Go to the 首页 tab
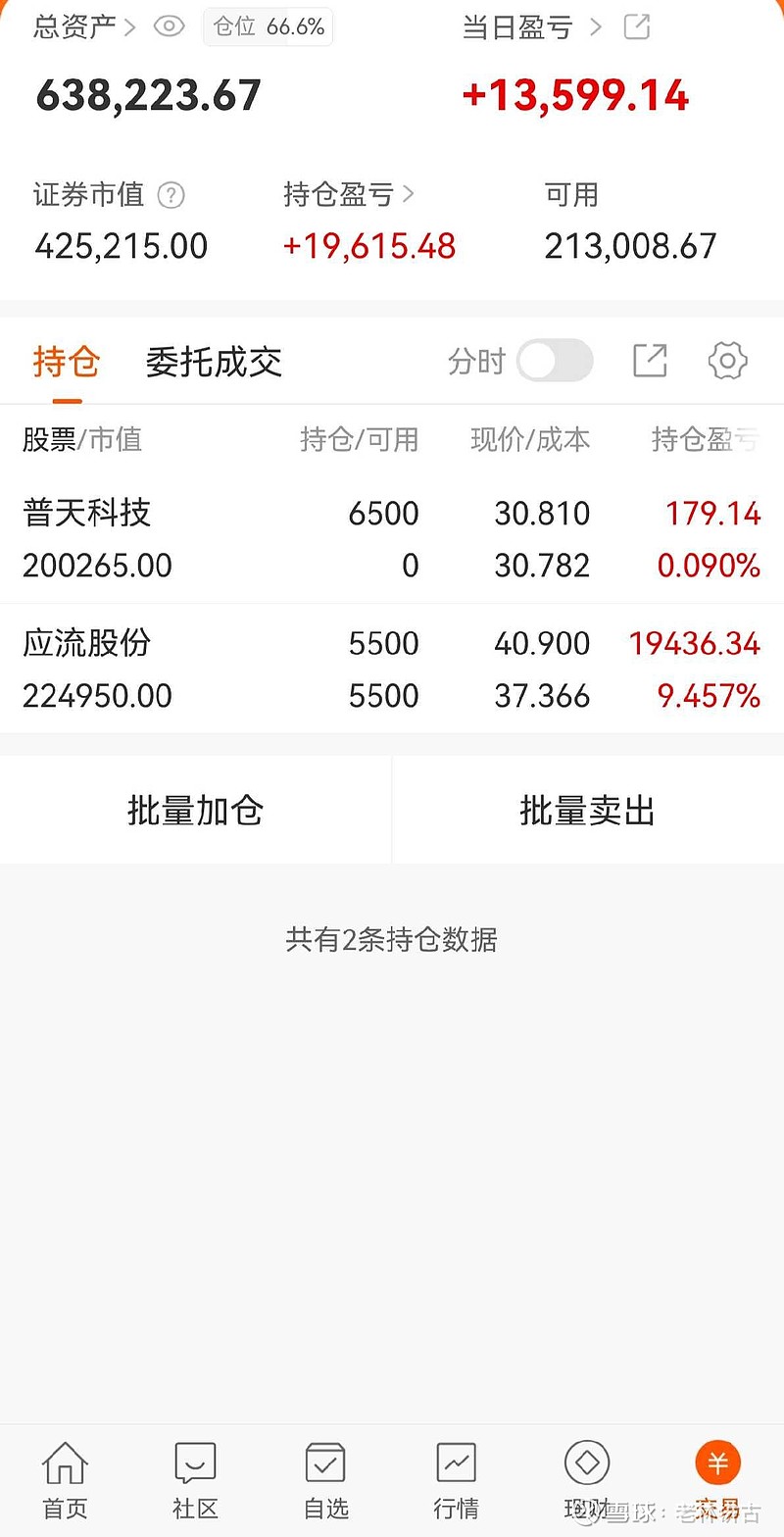 [65, 1480]
